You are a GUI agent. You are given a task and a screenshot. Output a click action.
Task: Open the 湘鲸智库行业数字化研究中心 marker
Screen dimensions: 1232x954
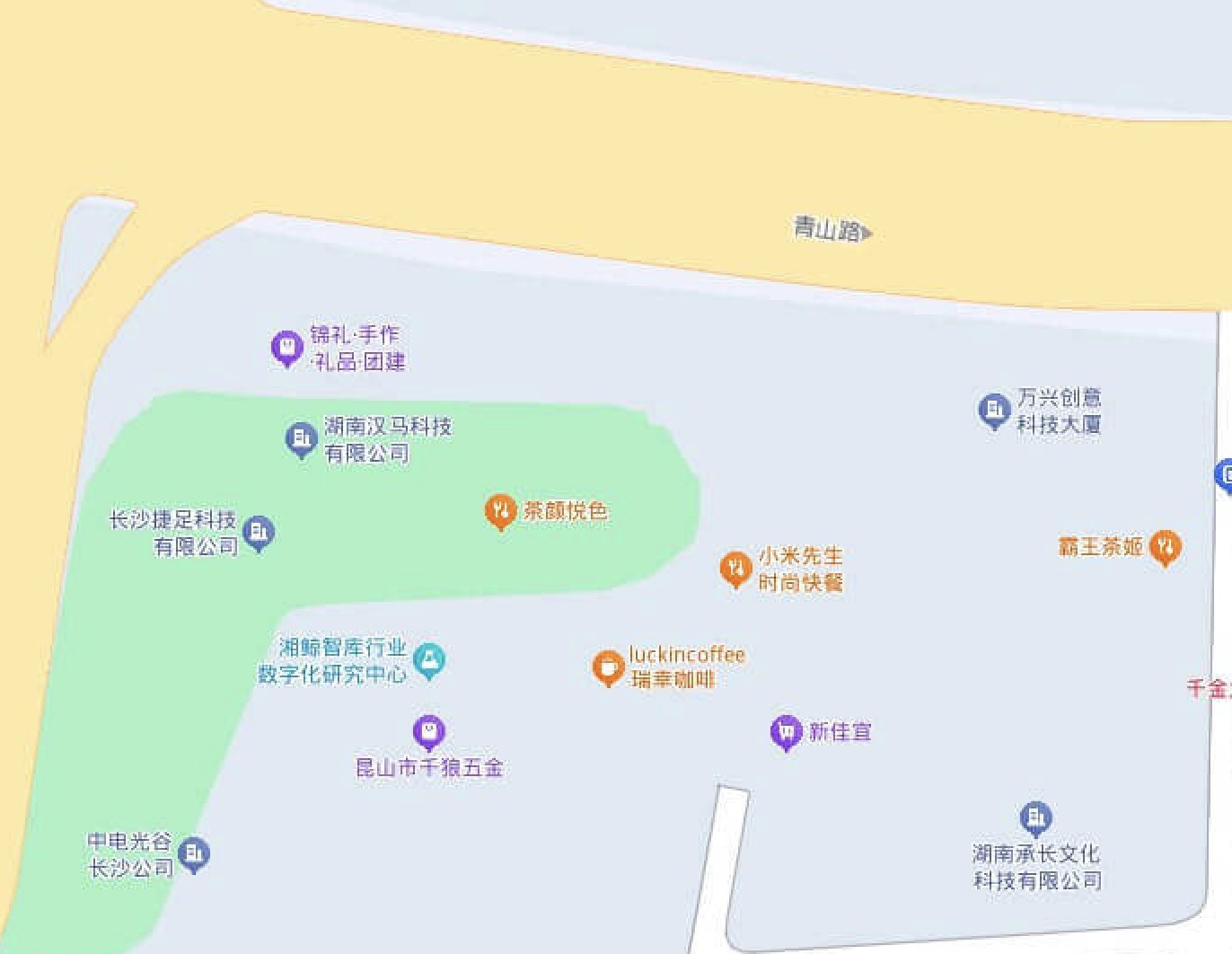429,660
